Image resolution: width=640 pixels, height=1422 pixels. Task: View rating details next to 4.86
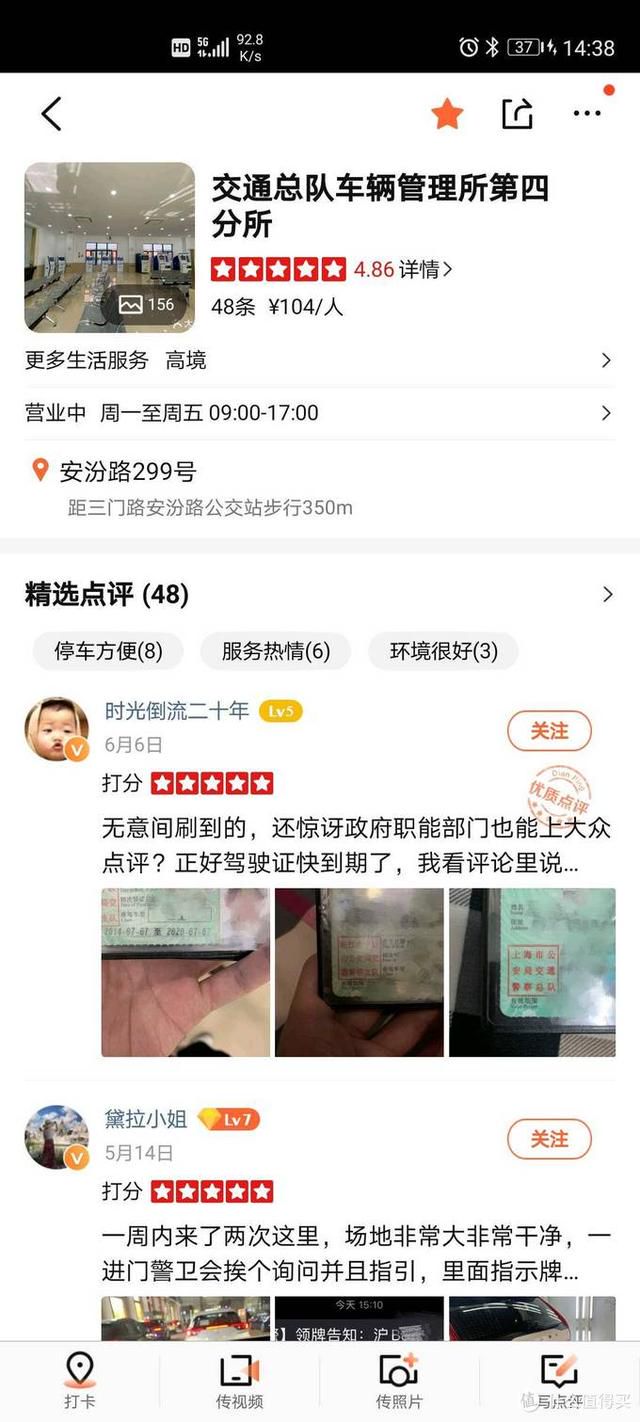426,269
